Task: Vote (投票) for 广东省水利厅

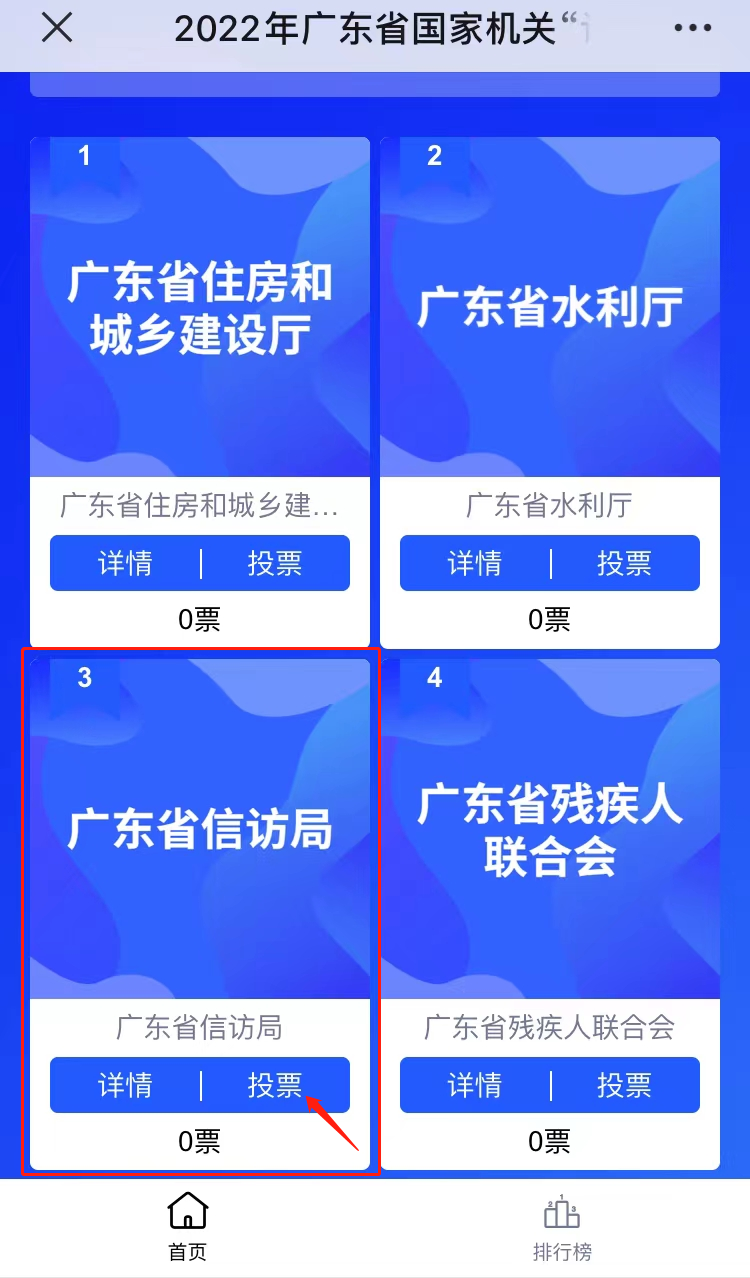Action: point(625,563)
